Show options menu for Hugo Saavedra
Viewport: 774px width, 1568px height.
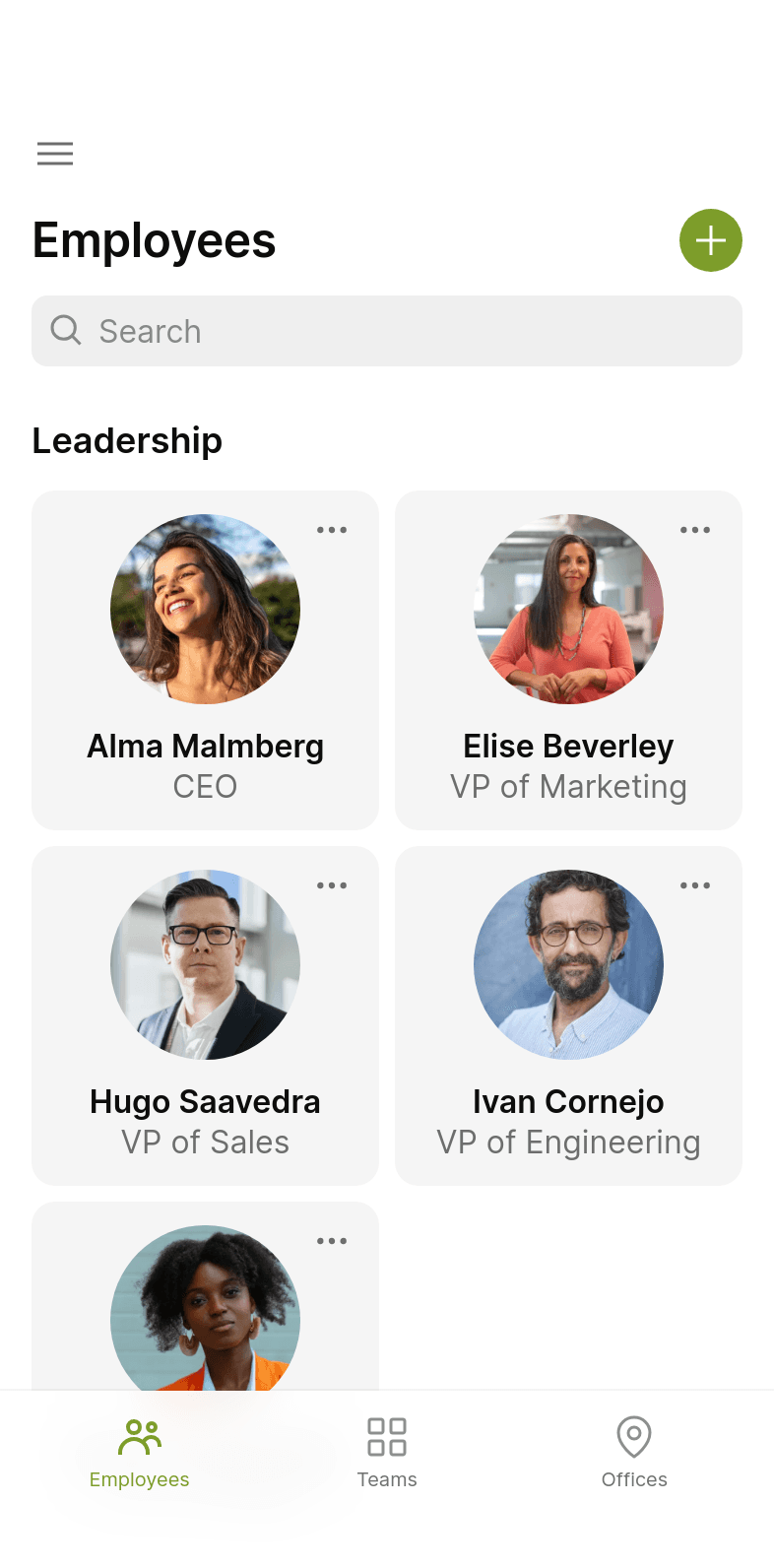click(332, 885)
